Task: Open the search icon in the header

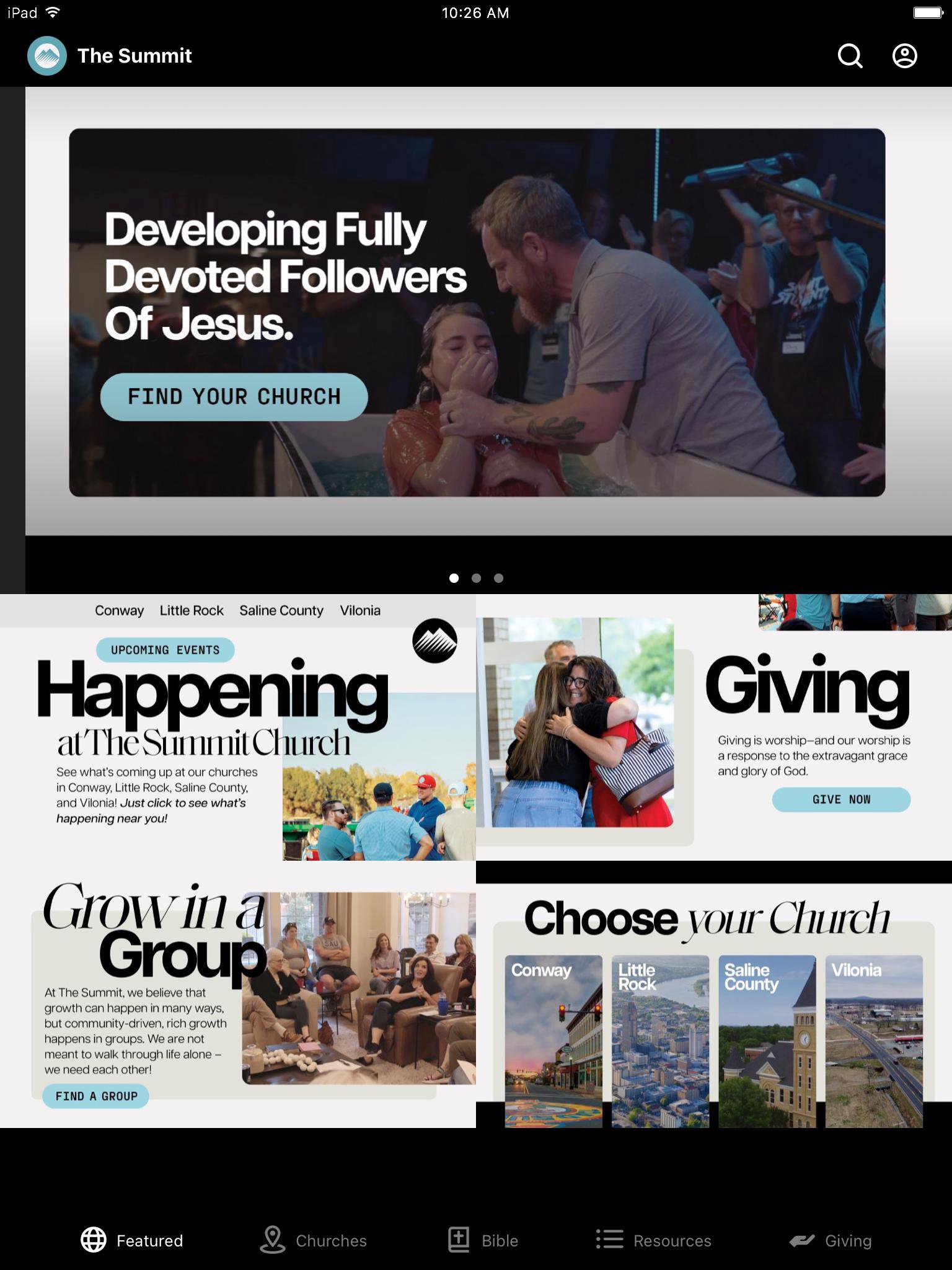Action: [850, 56]
